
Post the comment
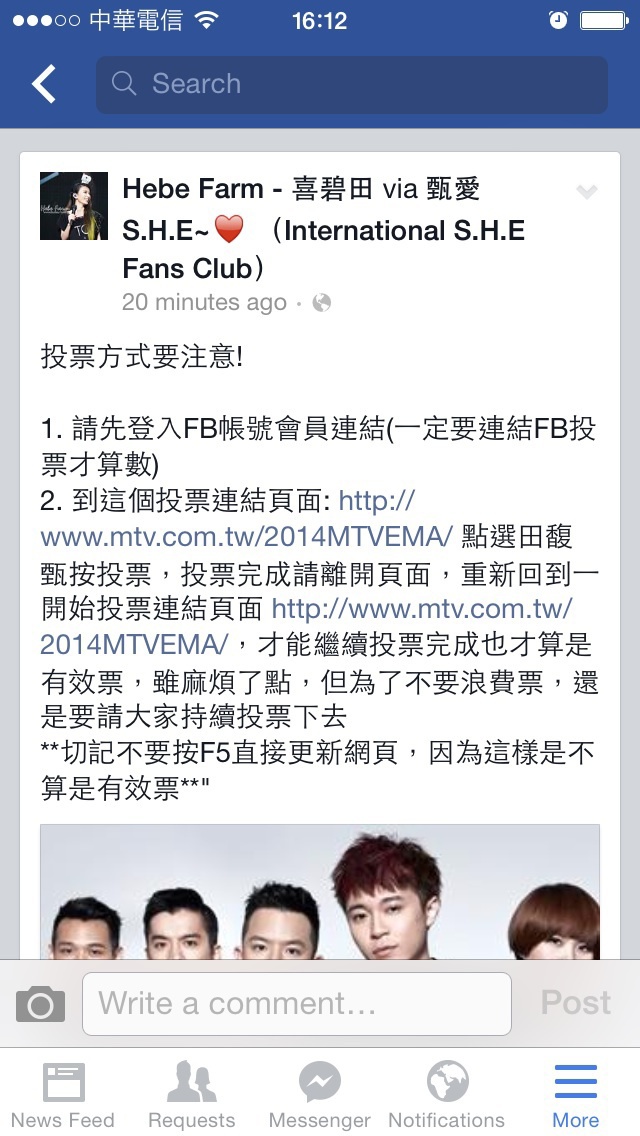575,1003
